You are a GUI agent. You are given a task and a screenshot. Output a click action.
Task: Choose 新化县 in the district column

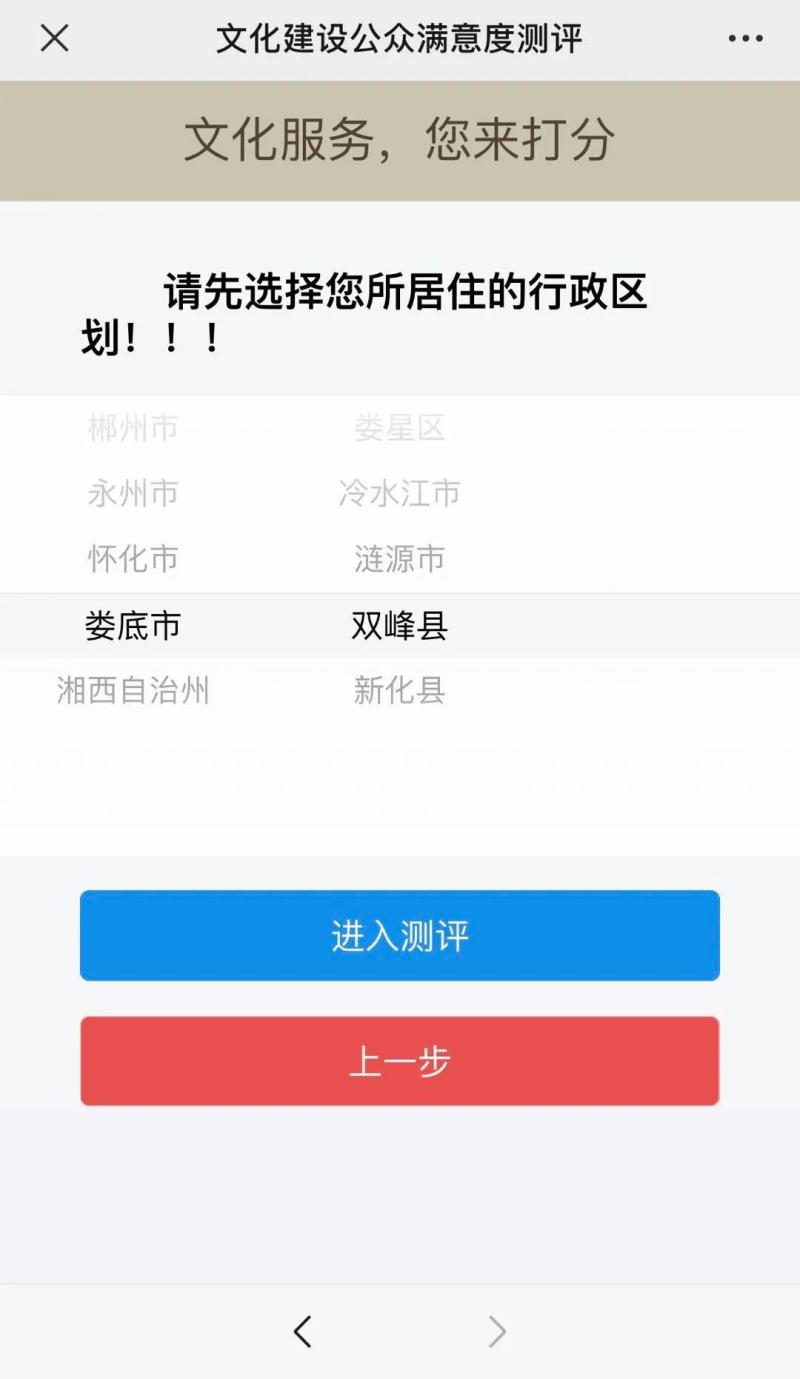(x=399, y=690)
